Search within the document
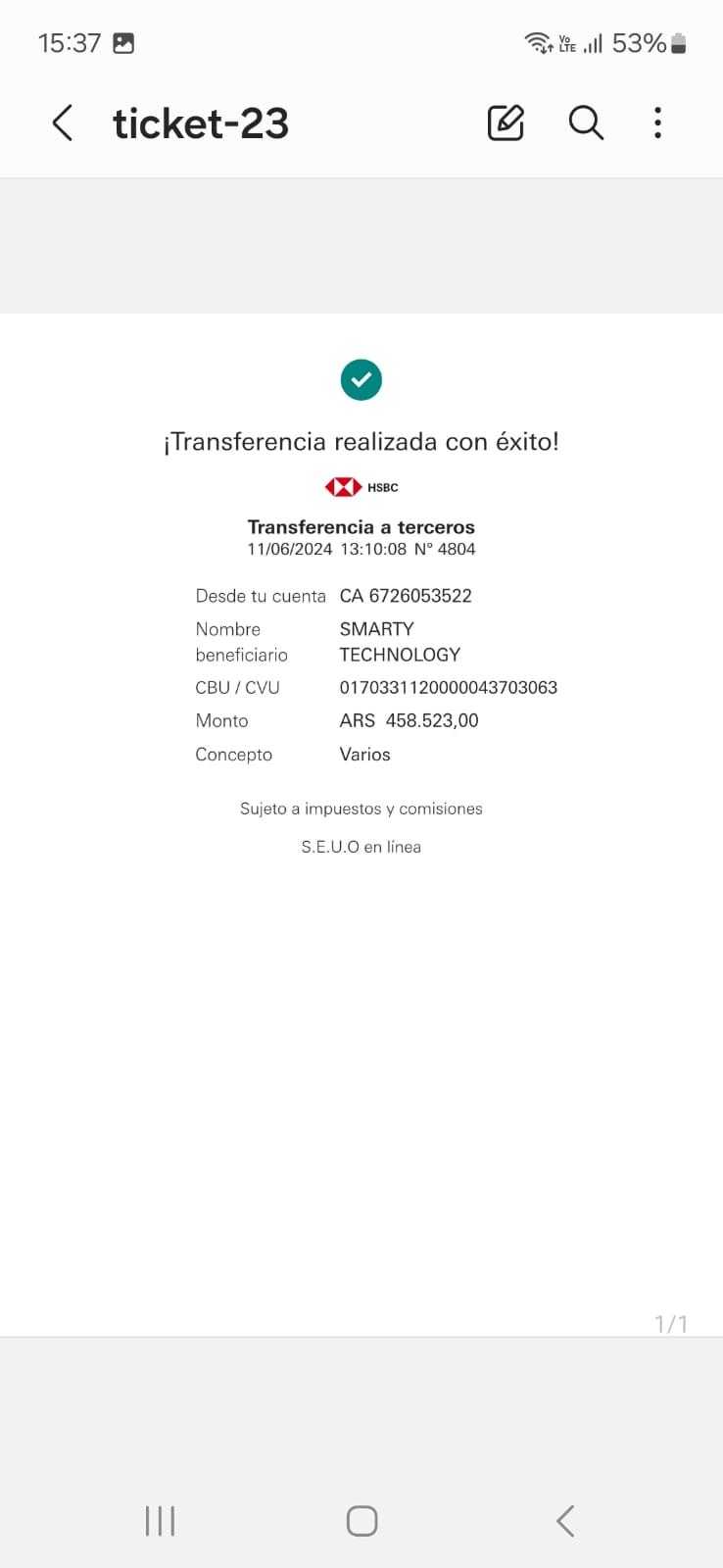Image resolution: width=723 pixels, height=1568 pixels. tap(586, 123)
